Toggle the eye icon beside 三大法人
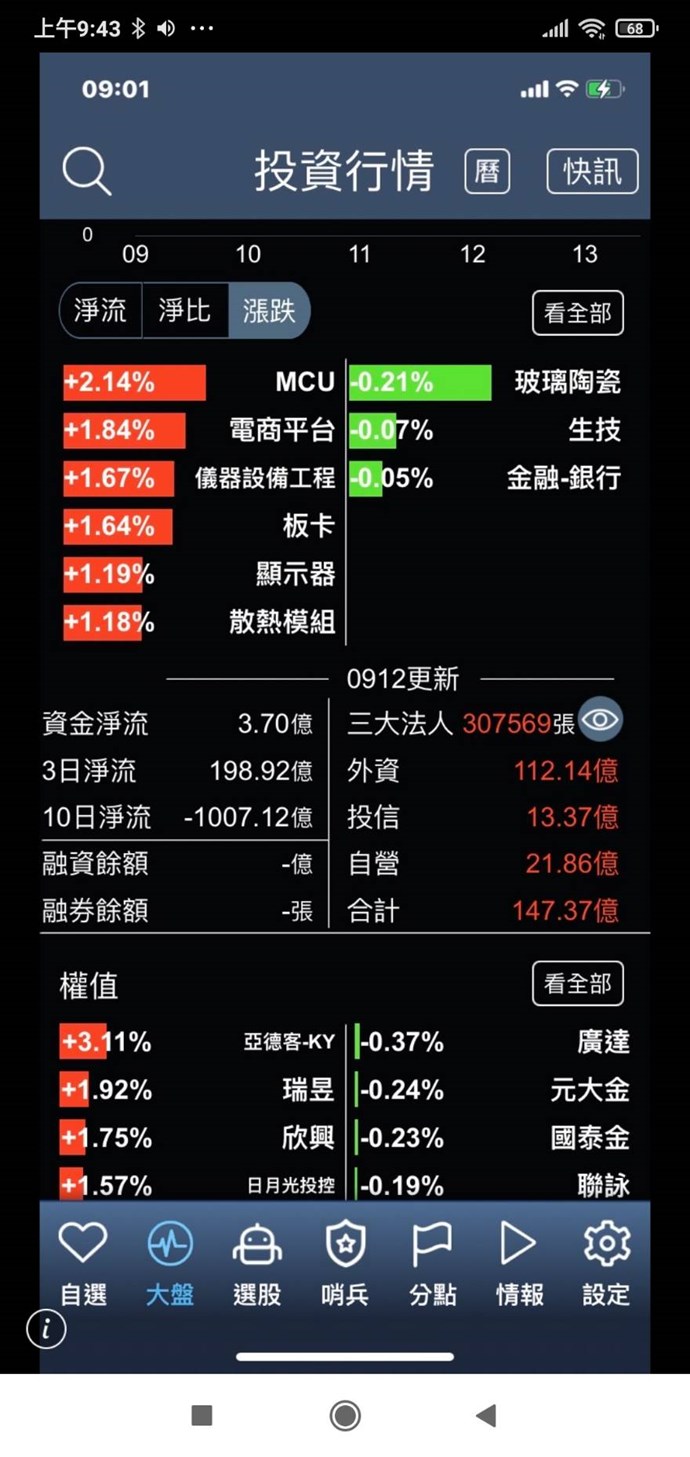 coord(600,720)
